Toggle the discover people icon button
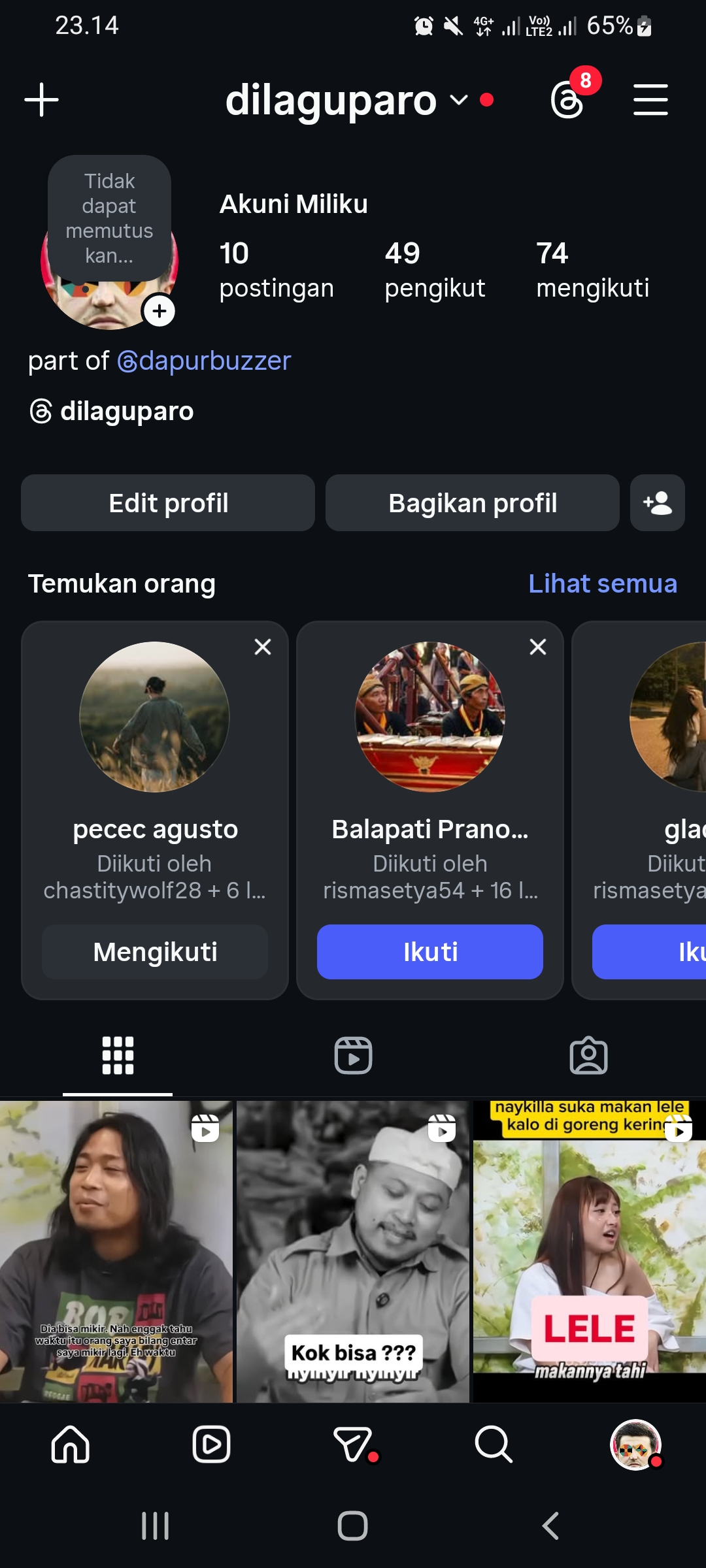Screen dimensions: 706x1568 [x=657, y=503]
